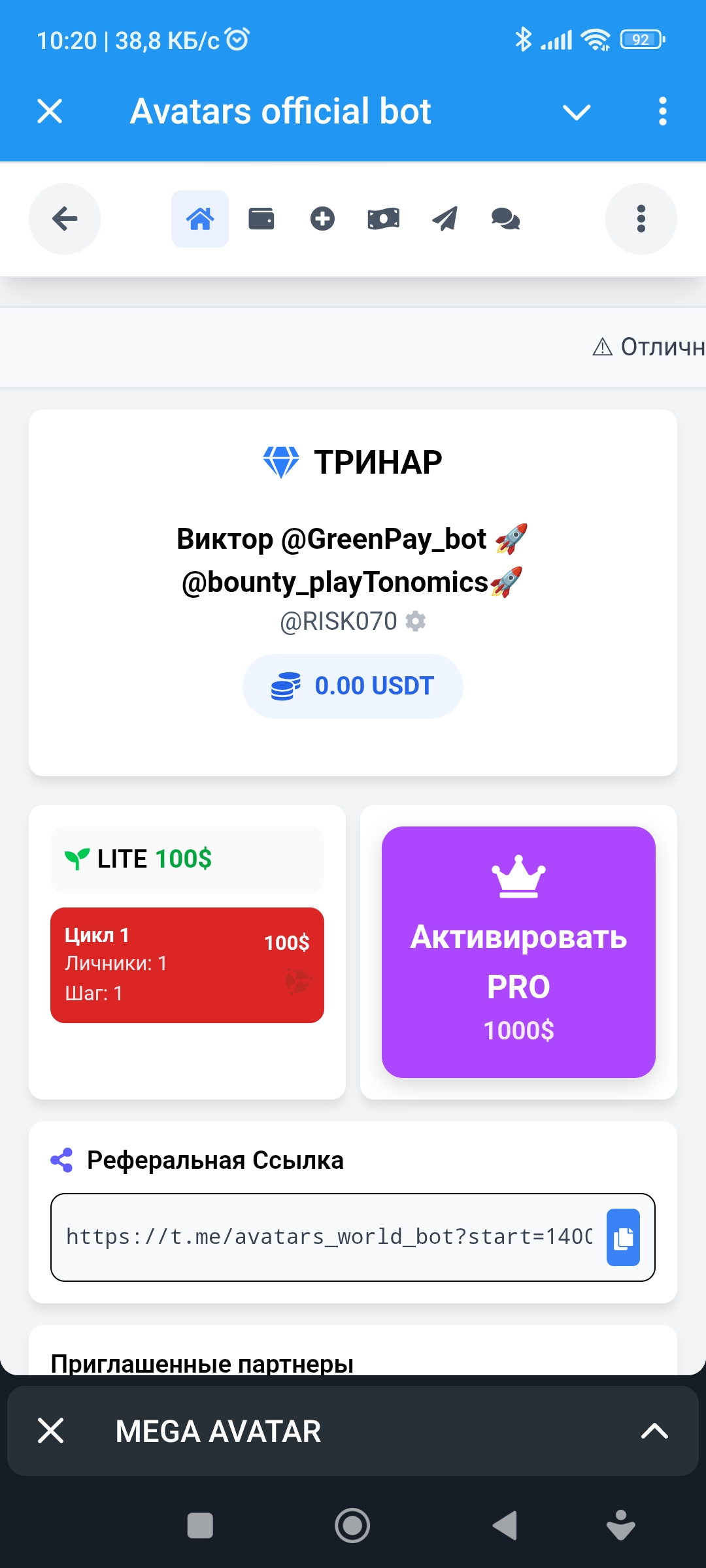Tap the plus circle icon

pyautogui.click(x=322, y=219)
